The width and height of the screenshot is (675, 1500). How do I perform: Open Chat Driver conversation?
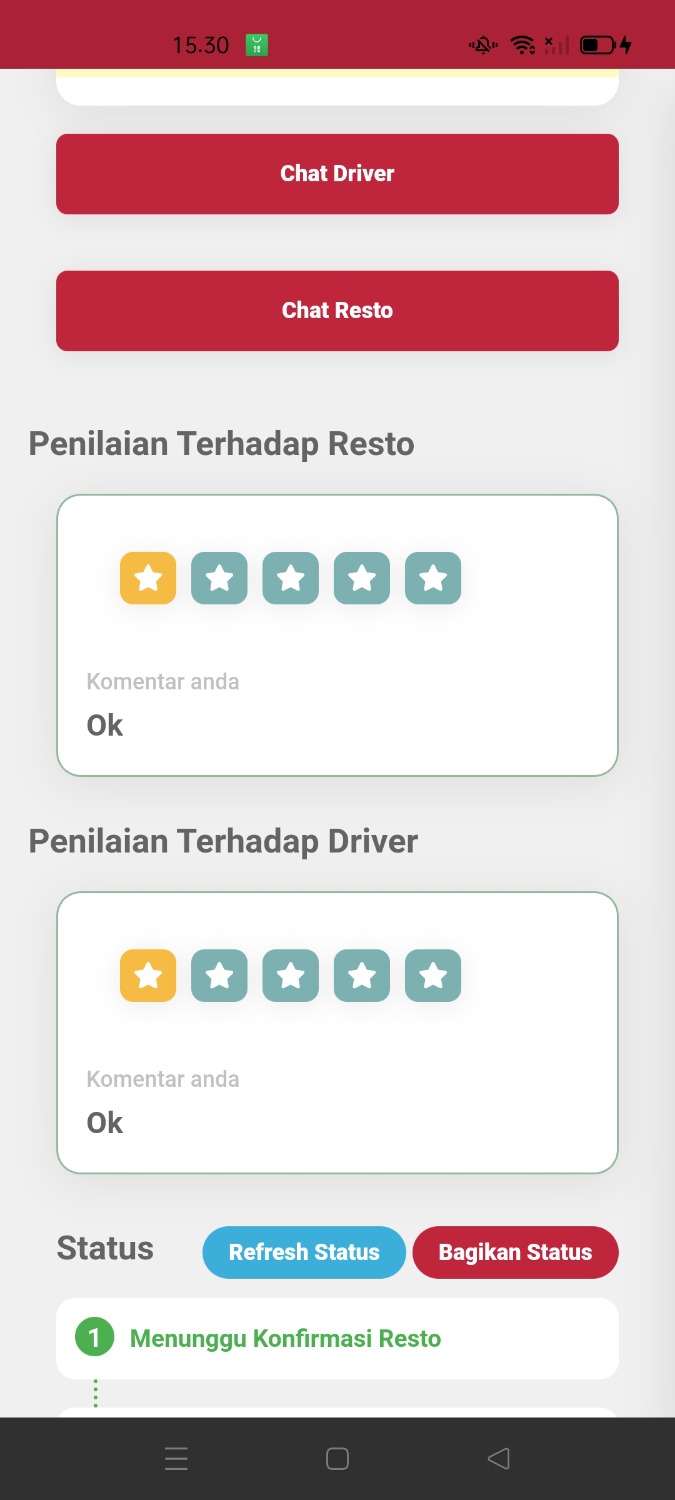[x=337, y=174]
